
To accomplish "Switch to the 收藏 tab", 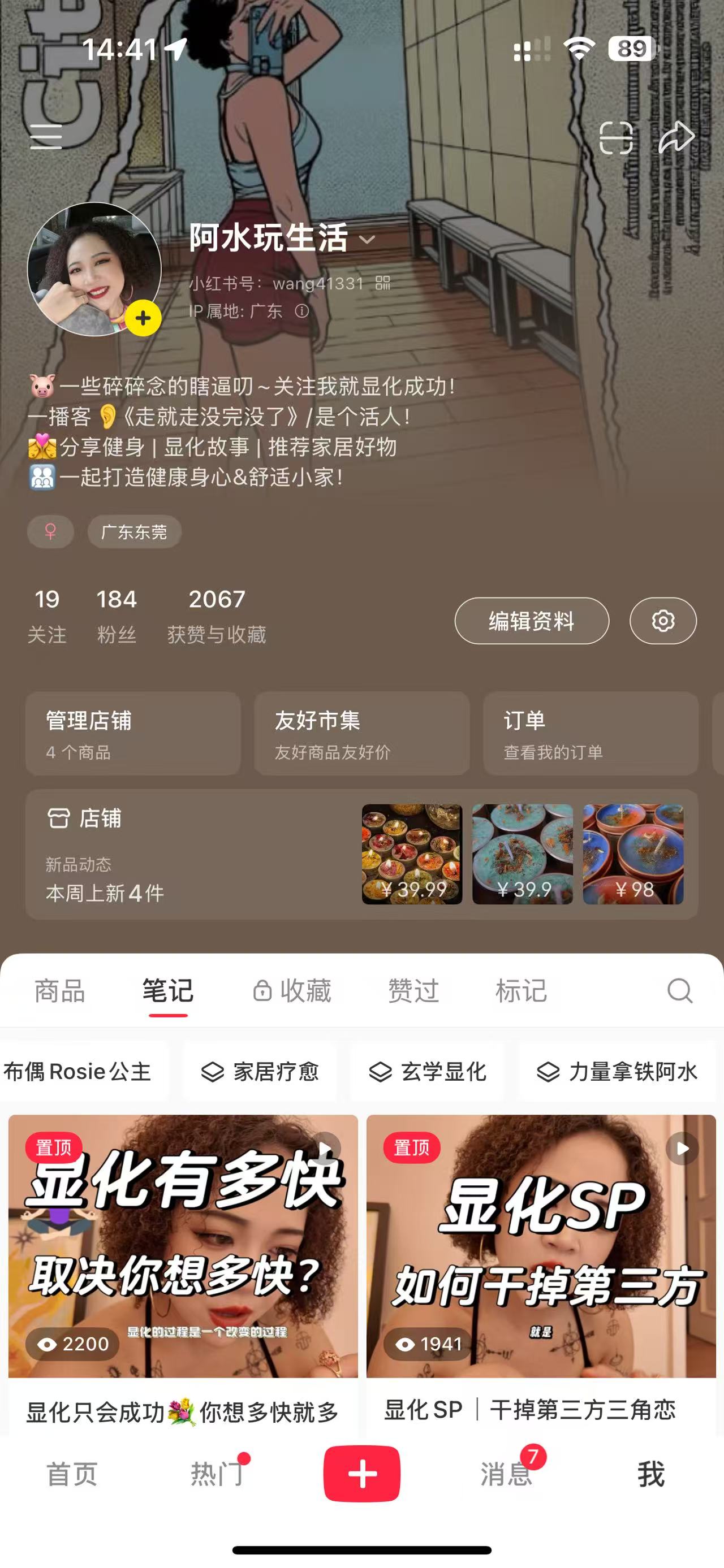I will 293,991.
